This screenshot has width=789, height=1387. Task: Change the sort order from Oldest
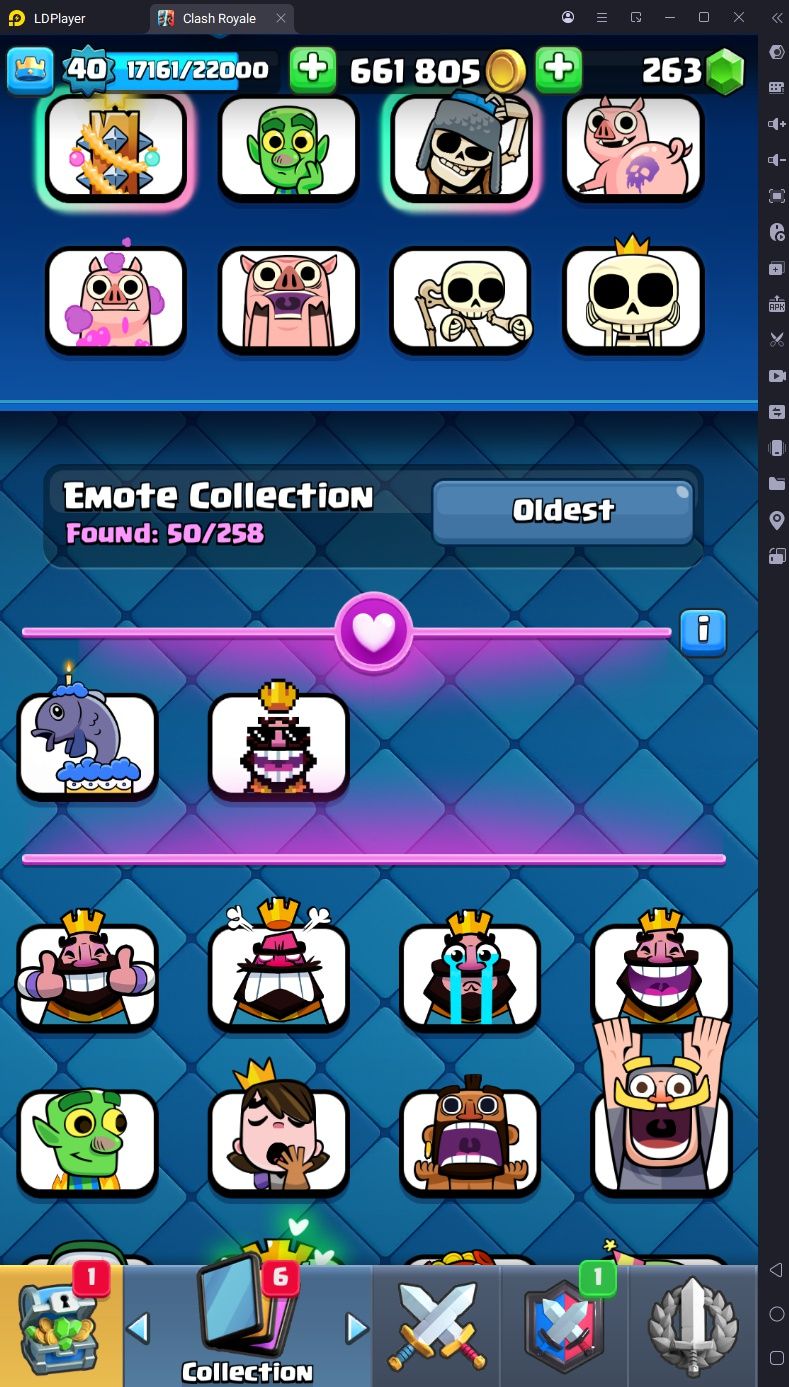point(563,510)
